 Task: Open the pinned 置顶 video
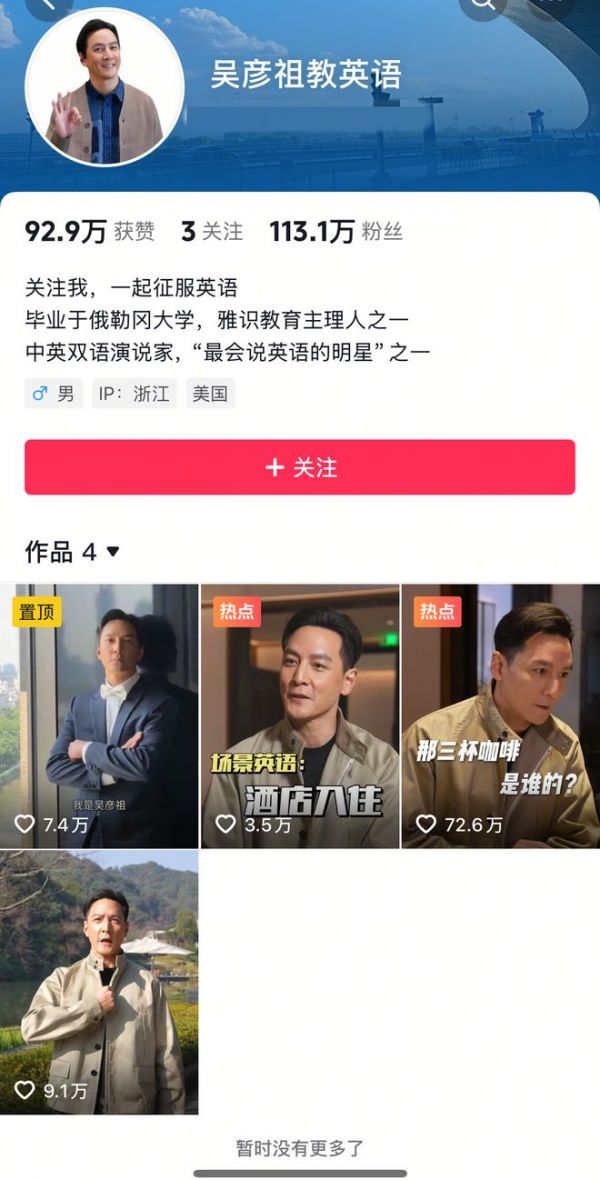pyautogui.click(x=99, y=716)
